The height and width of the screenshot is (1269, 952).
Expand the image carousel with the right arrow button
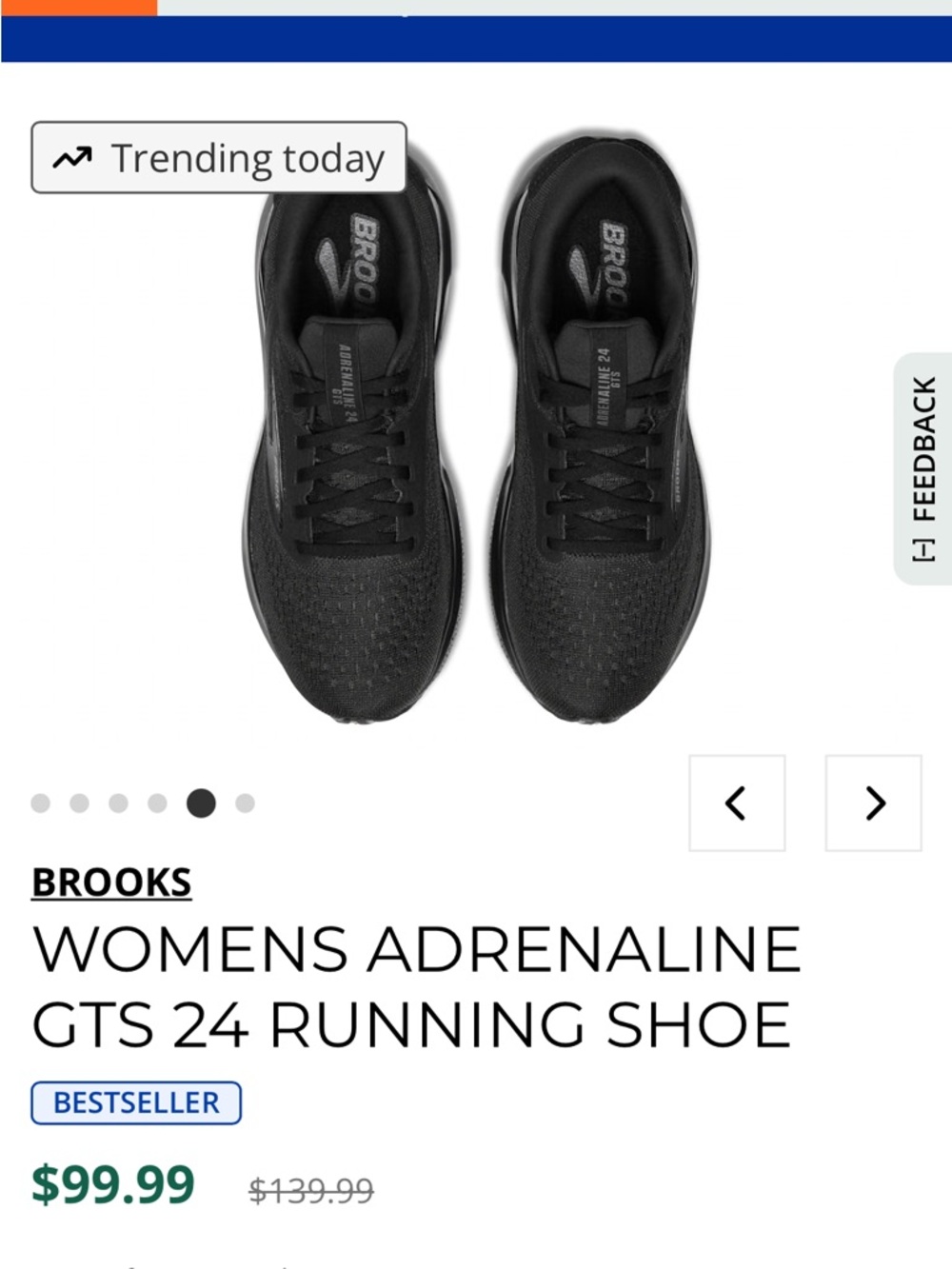pyautogui.click(x=873, y=803)
